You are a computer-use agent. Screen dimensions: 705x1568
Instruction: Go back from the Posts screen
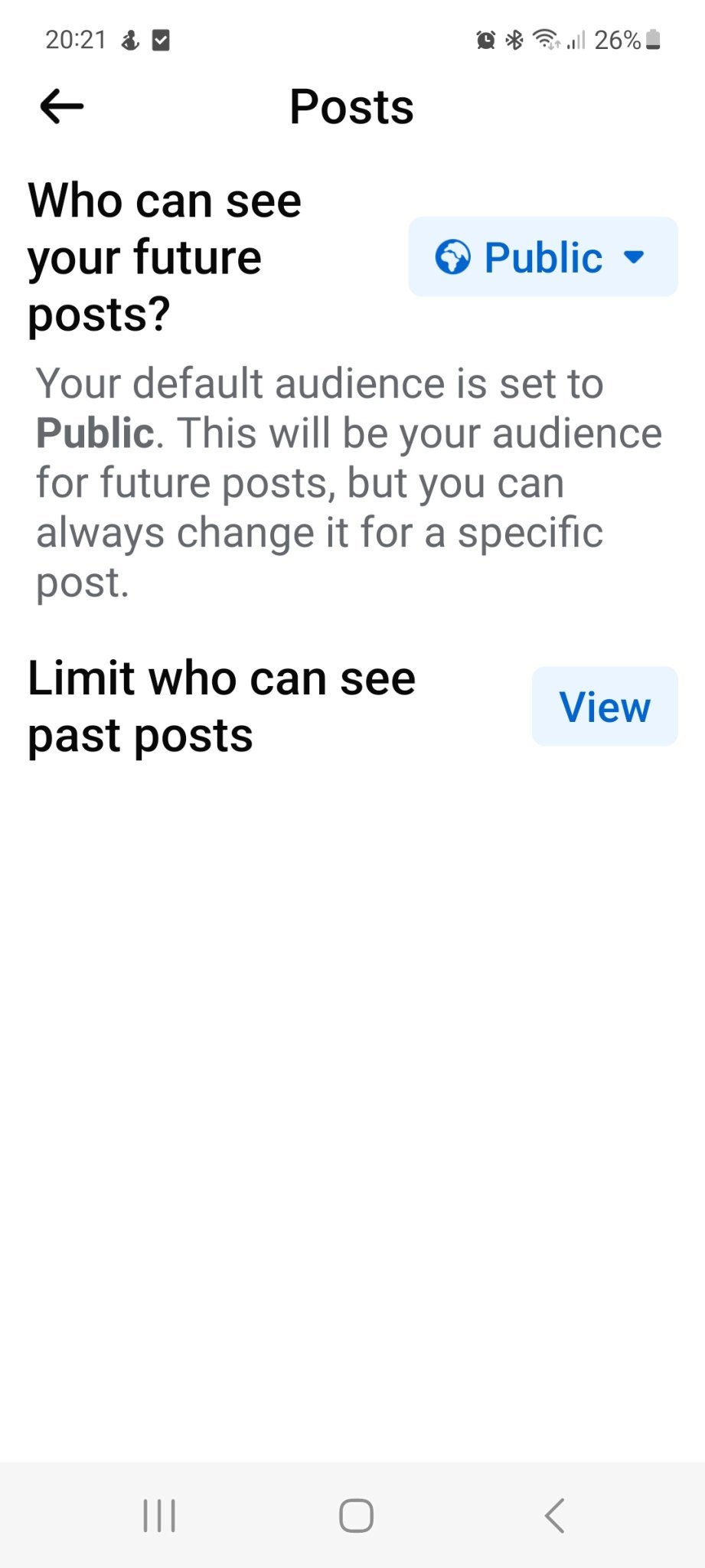[x=61, y=106]
